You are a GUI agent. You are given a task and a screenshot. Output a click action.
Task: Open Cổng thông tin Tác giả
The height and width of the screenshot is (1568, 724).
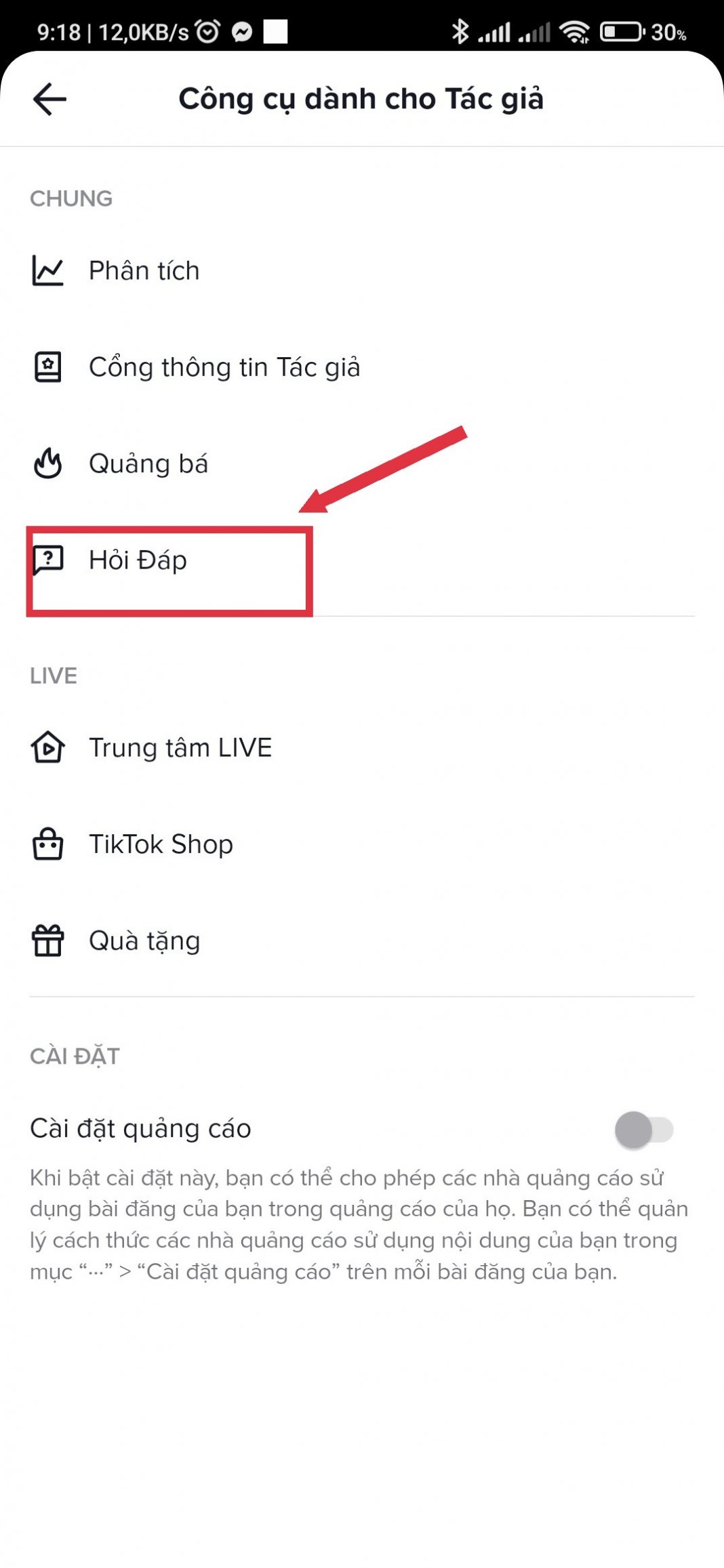click(224, 367)
